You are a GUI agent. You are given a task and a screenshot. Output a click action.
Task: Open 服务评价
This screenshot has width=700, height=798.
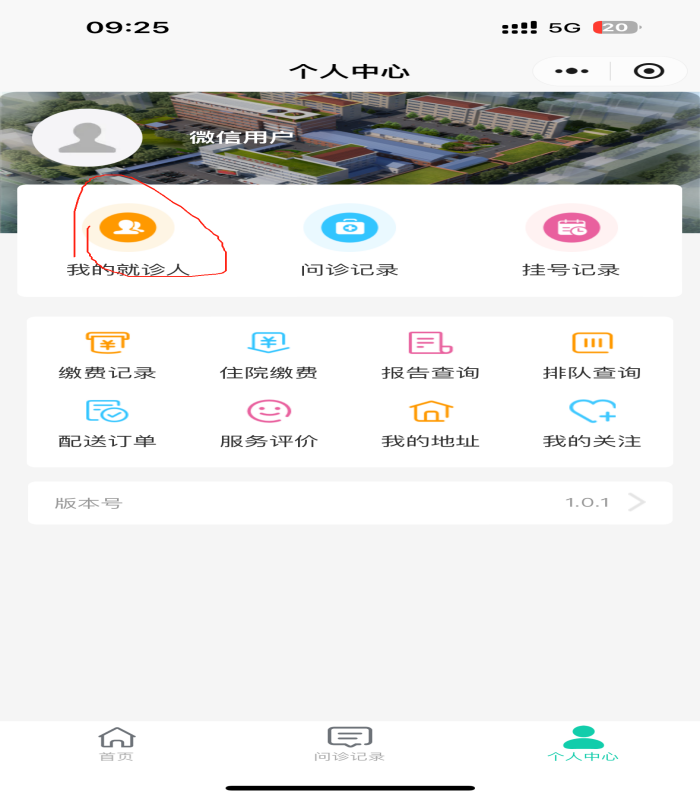point(269,423)
